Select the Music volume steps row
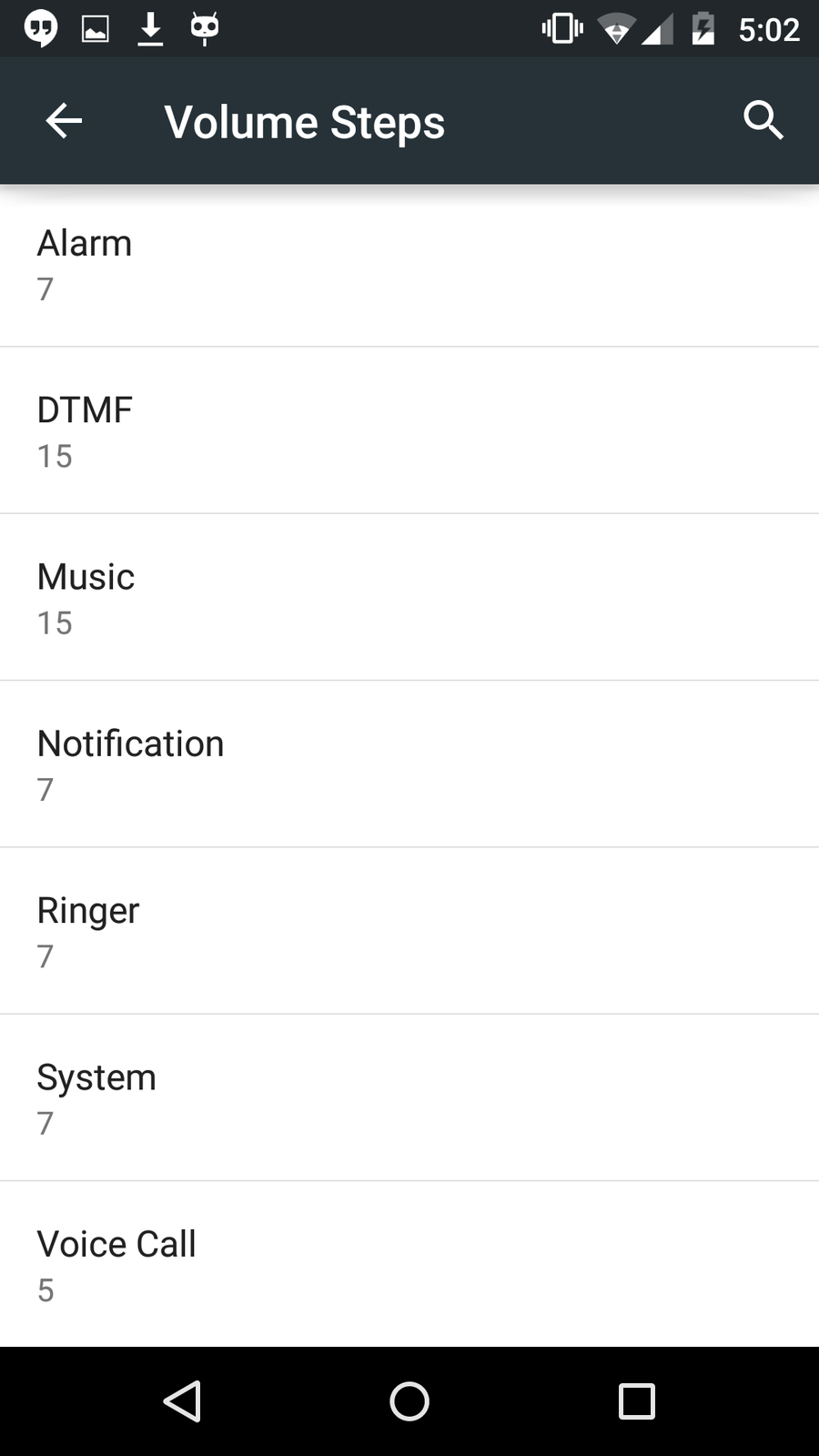This screenshot has height=1456, width=819. (409, 598)
